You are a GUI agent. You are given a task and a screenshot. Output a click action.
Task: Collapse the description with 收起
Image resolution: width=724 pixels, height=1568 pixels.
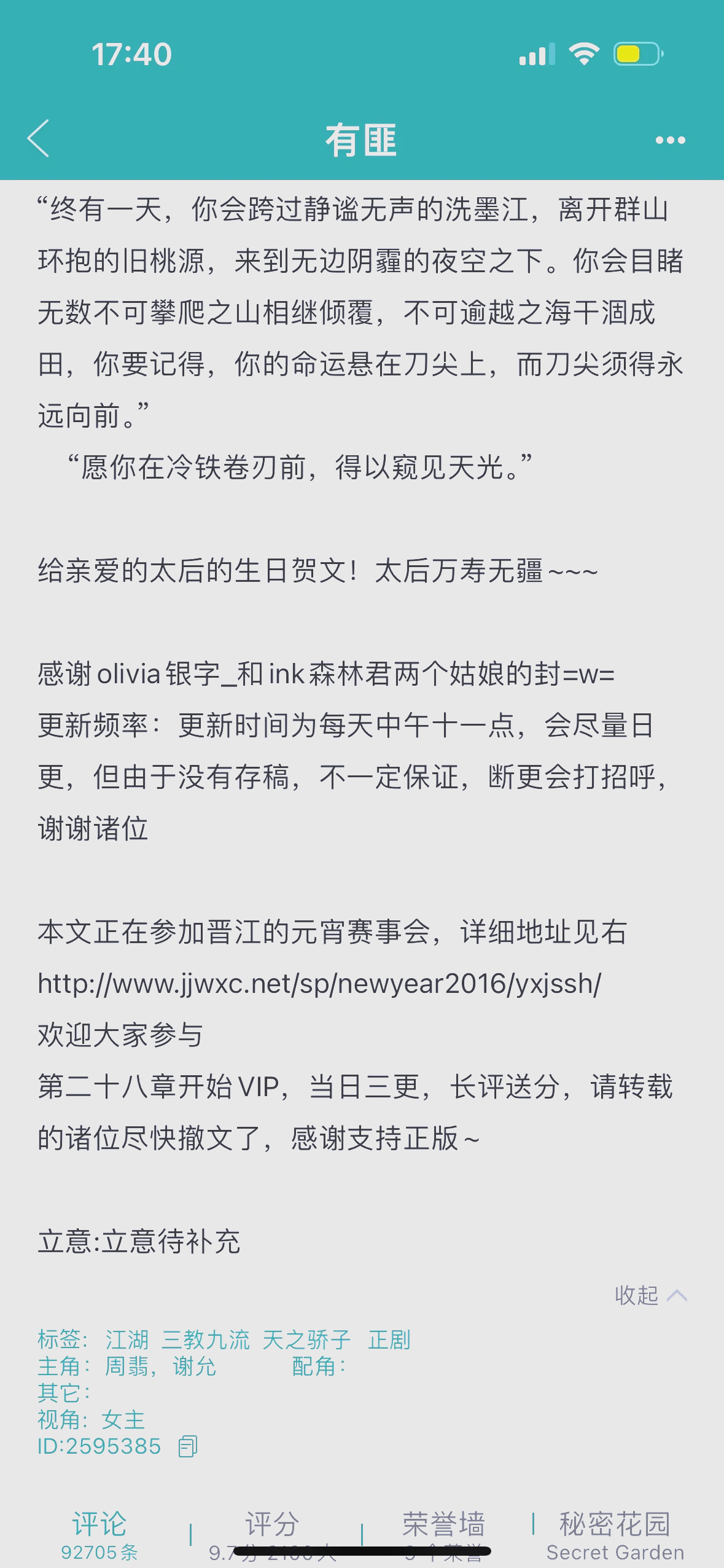click(x=651, y=1295)
